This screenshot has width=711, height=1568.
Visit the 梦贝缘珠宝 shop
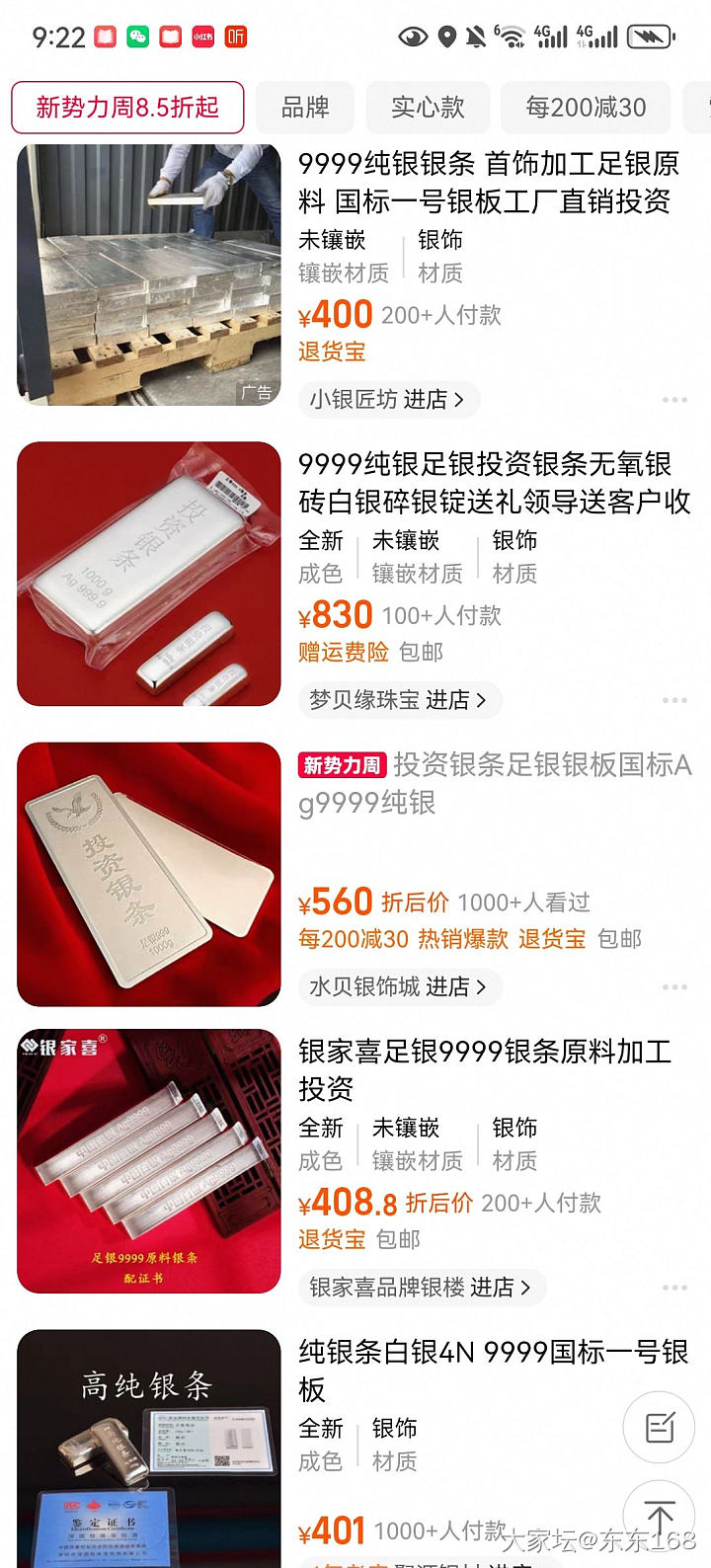398,700
